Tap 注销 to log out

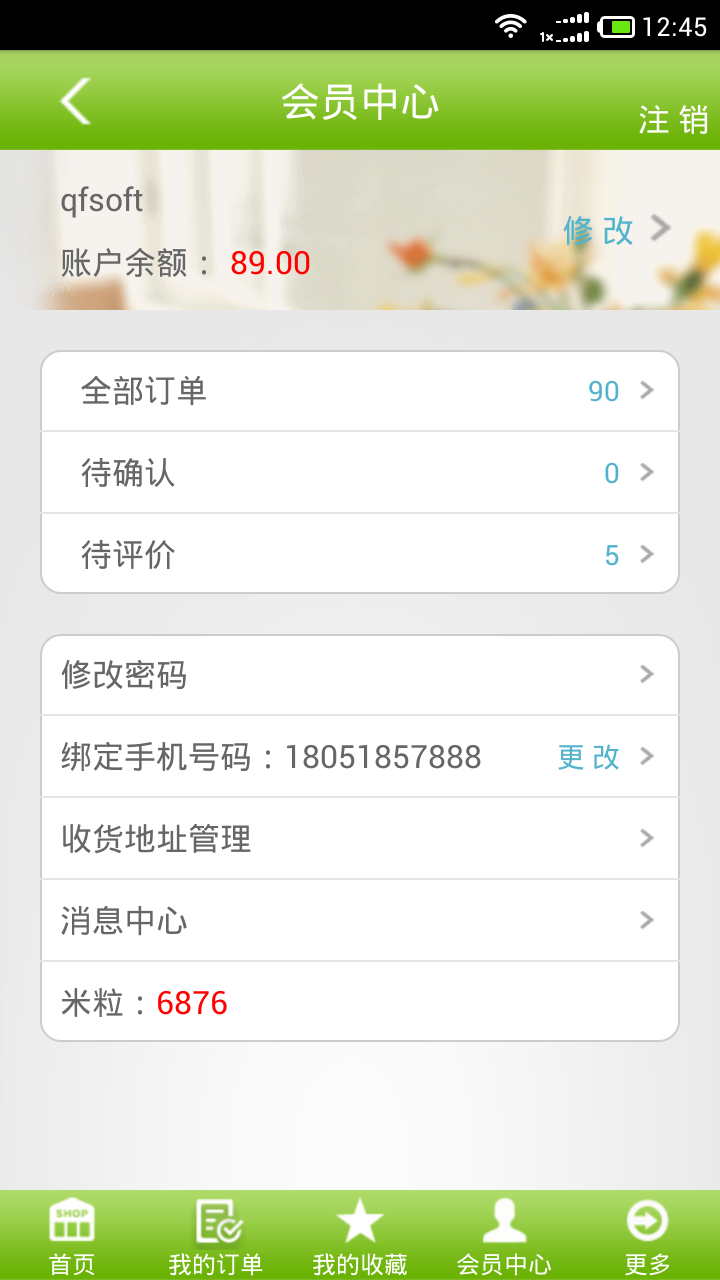point(673,118)
